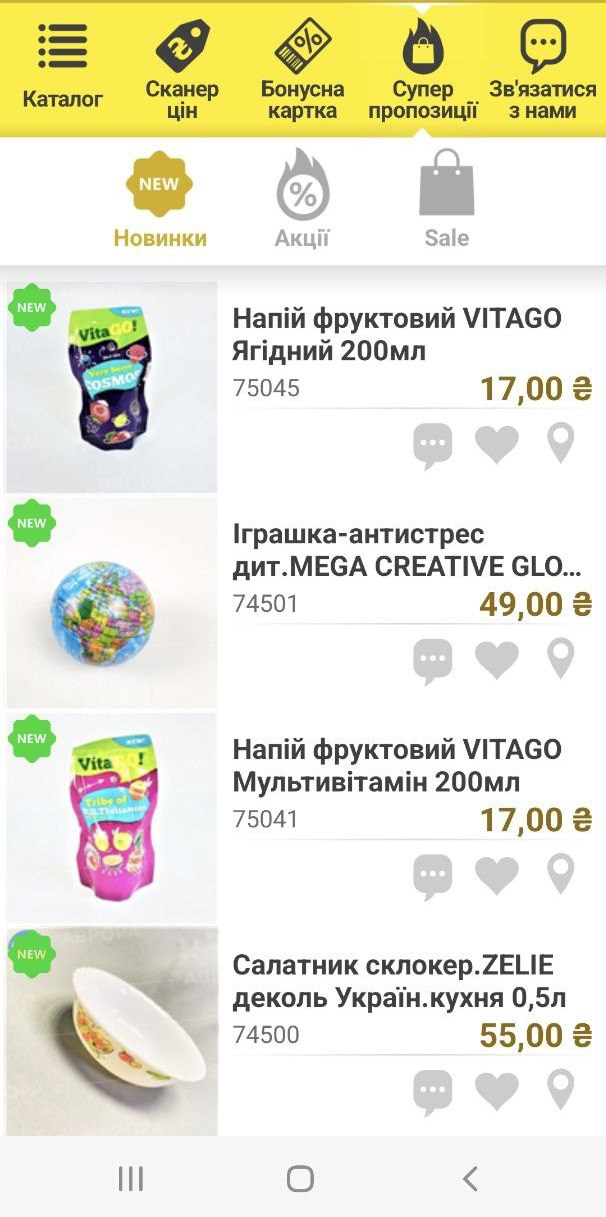Open Салатник ZELIE 0,5л product
606x1217 pixels.
tap(400, 981)
